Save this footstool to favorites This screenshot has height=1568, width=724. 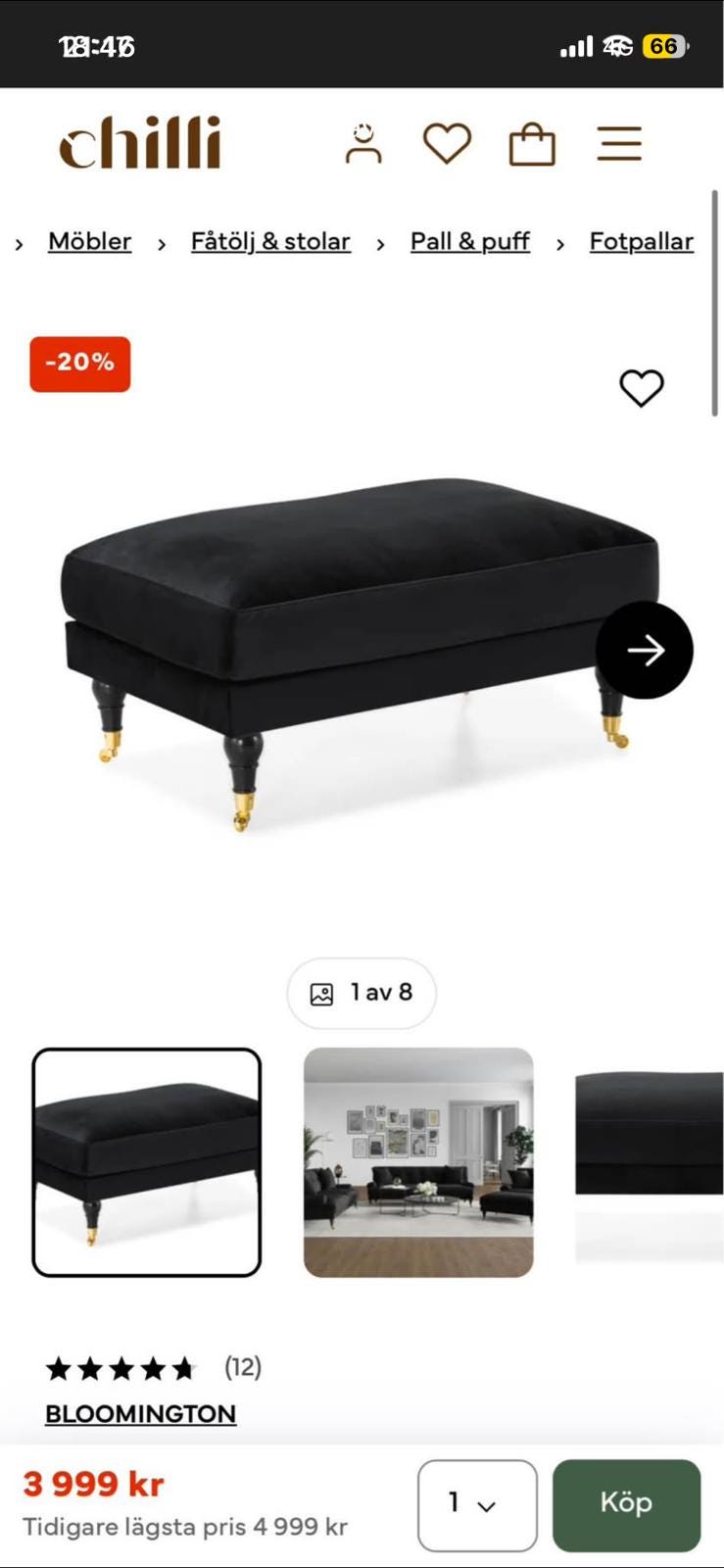[642, 388]
